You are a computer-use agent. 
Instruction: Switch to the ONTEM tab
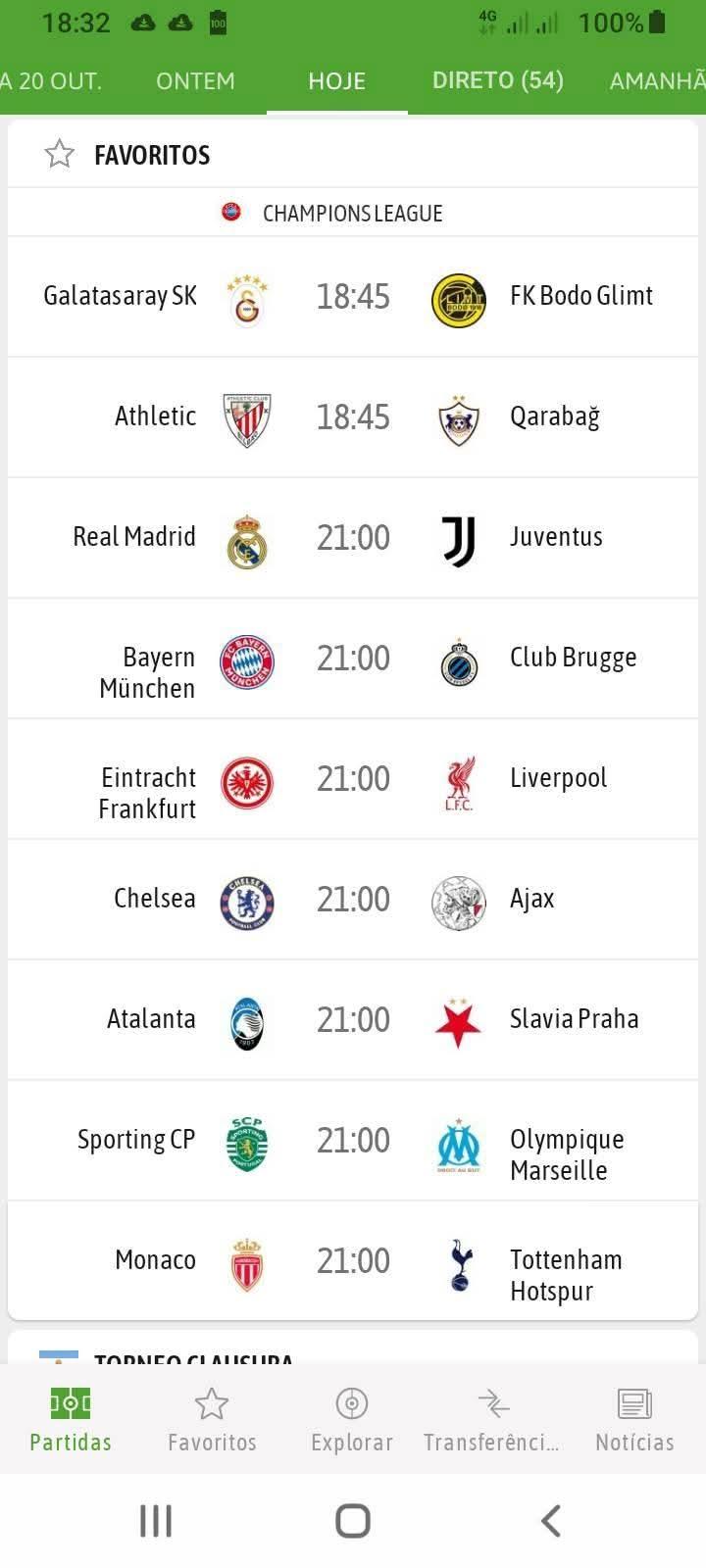click(x=195, y=81)
